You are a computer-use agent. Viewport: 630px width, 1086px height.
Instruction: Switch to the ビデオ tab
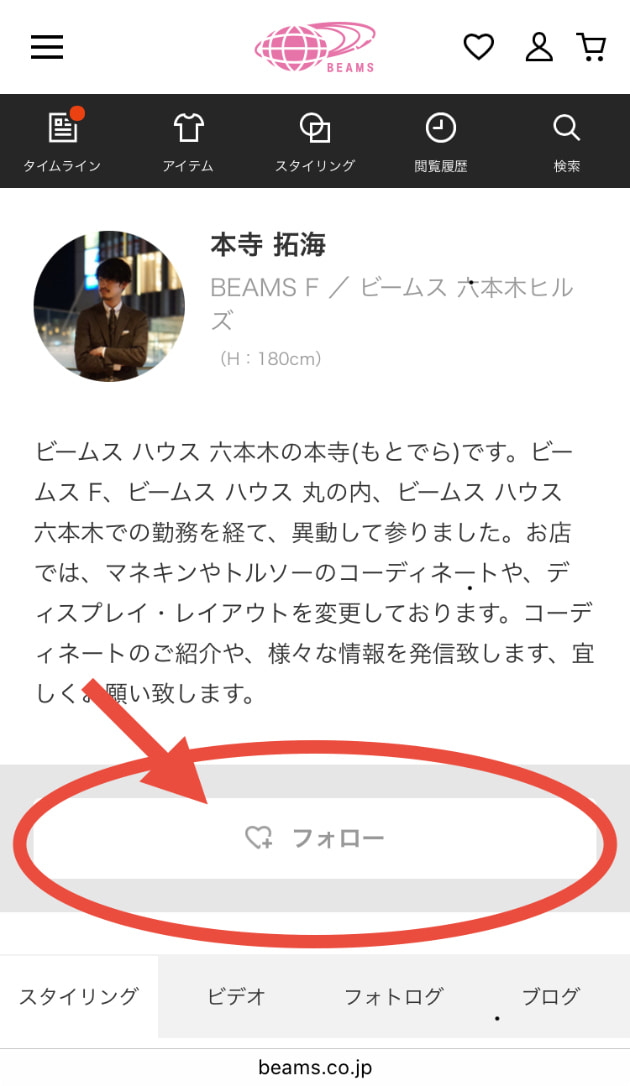click(237, 996)
